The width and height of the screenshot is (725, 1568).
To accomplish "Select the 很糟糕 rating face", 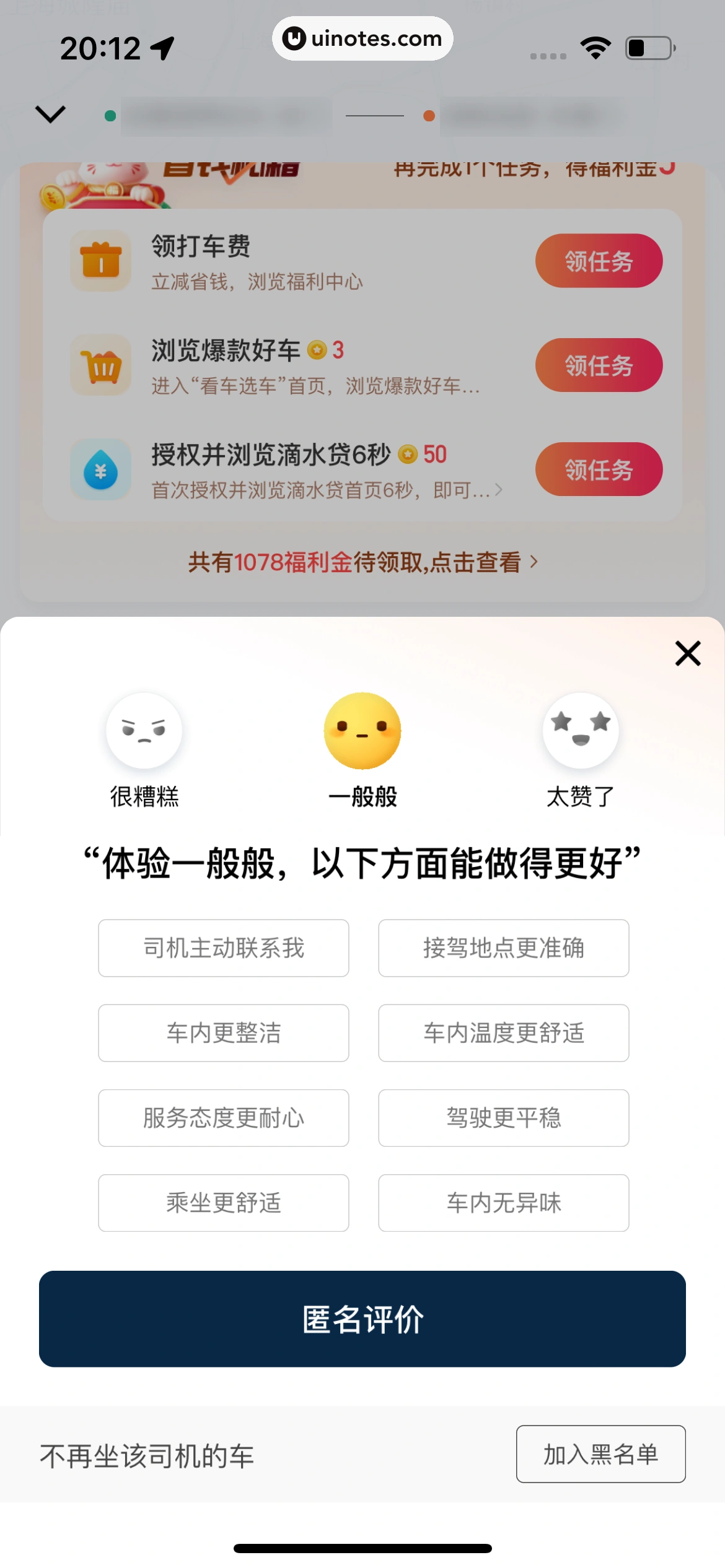I will click(x=144, y=731).
